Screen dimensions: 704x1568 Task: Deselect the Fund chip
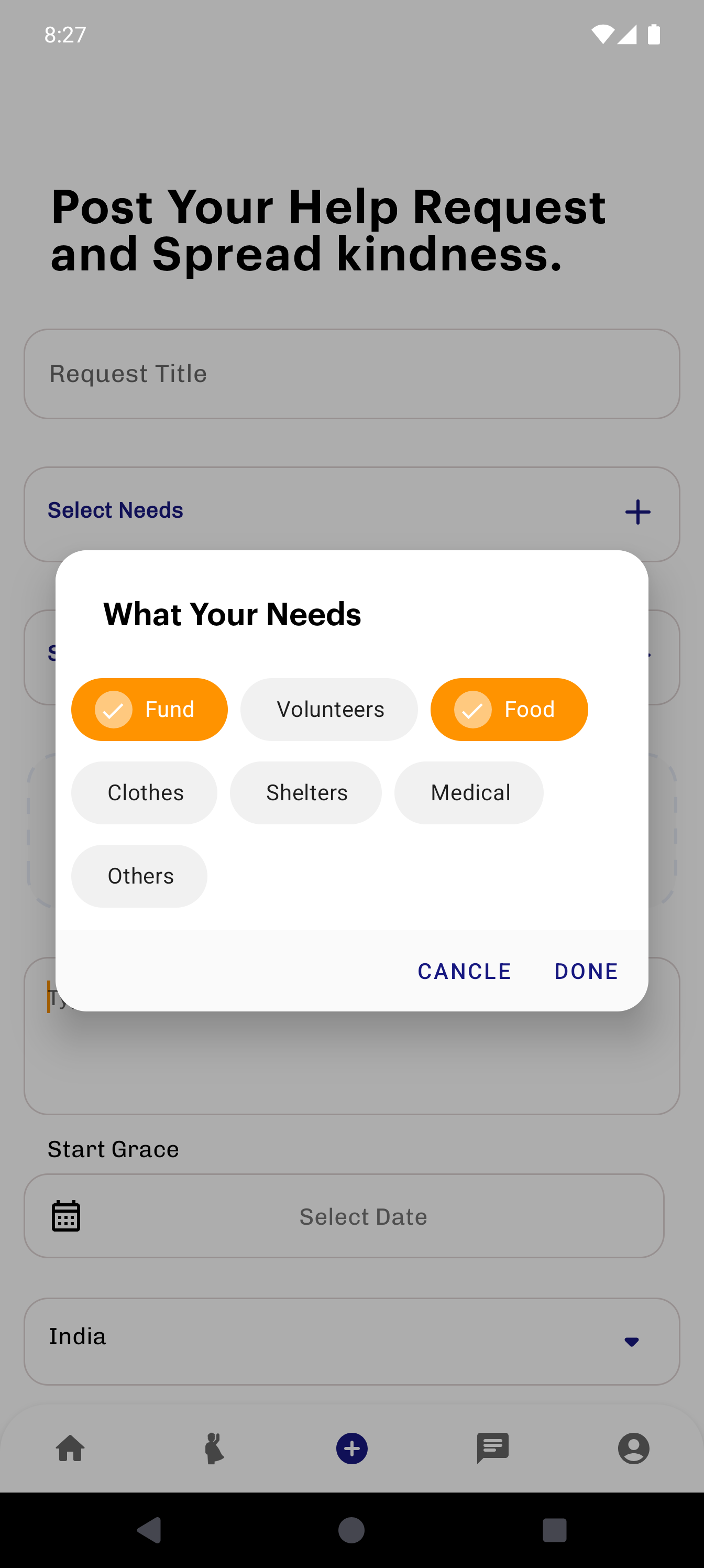coord(149,709)
